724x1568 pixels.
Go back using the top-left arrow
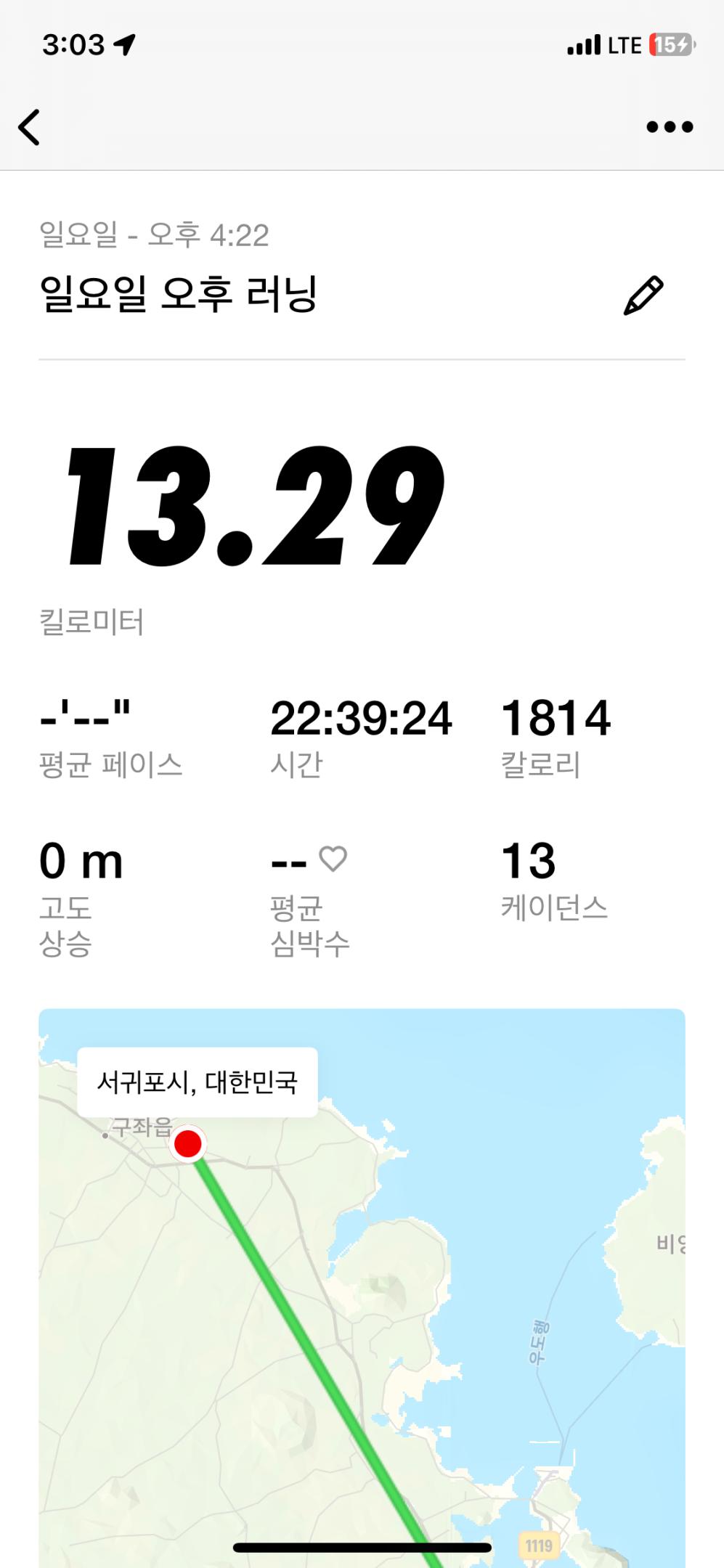29,128
